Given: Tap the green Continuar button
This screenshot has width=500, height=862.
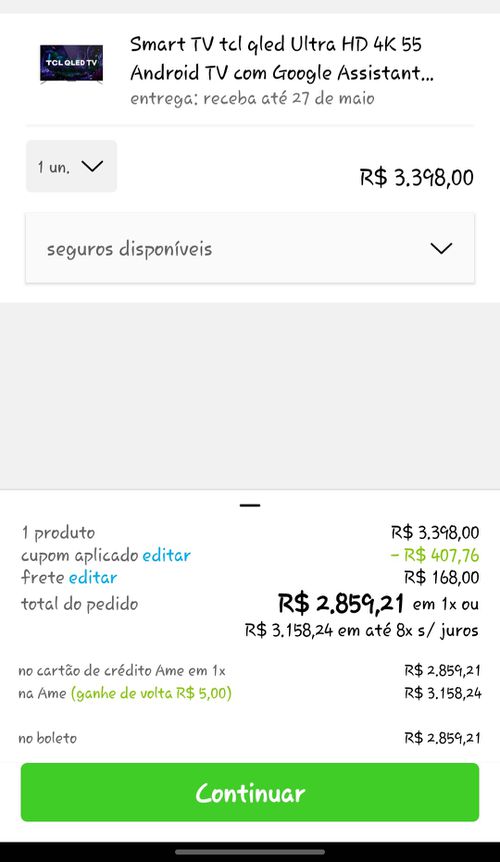Looking at the screenshot, I should (x=250, y=792).
